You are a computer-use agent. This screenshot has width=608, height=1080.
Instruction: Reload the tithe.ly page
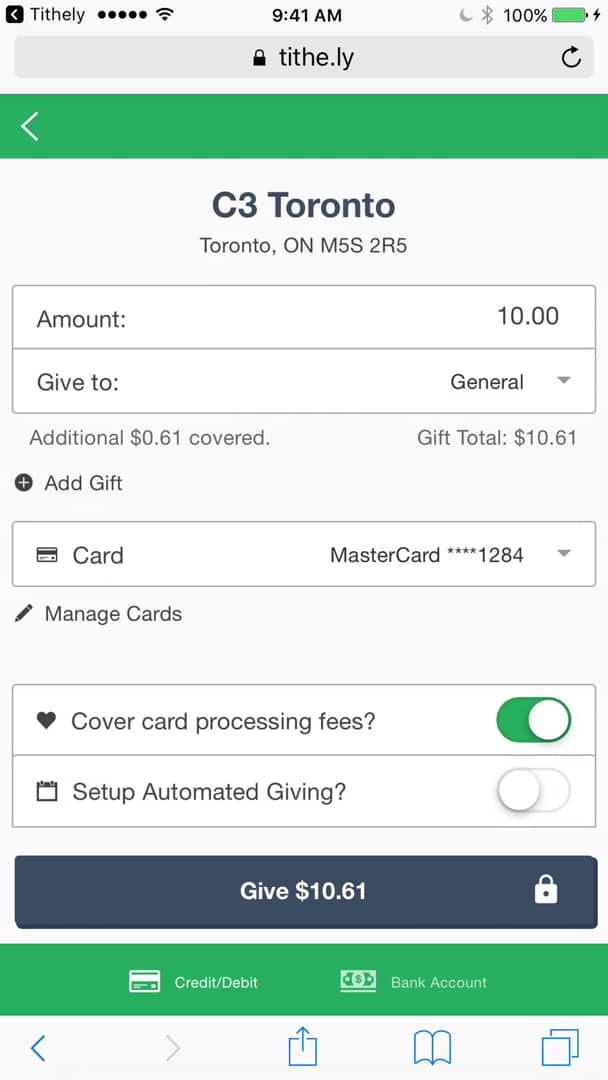[x=571, y=58]
